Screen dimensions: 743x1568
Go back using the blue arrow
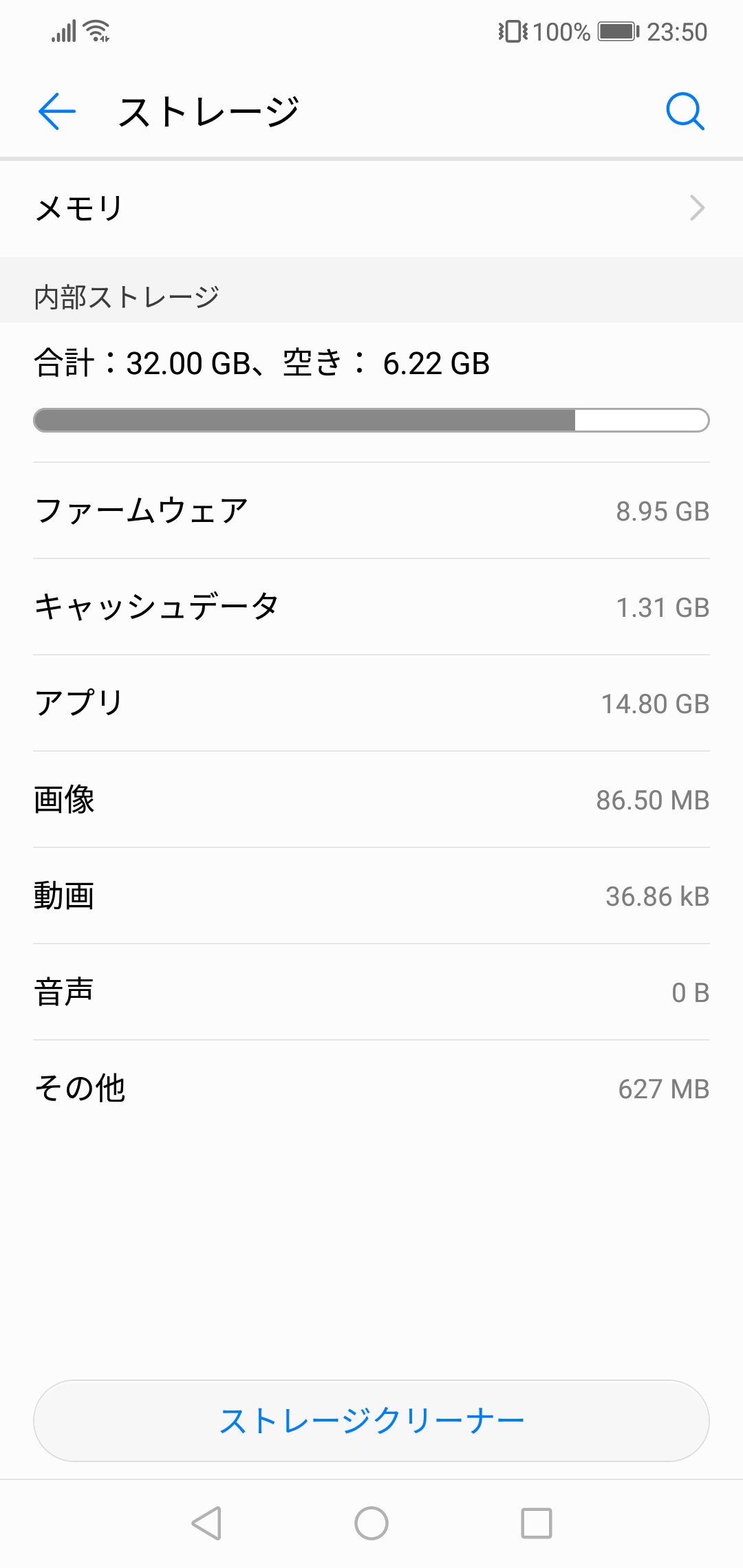[56, 111]
